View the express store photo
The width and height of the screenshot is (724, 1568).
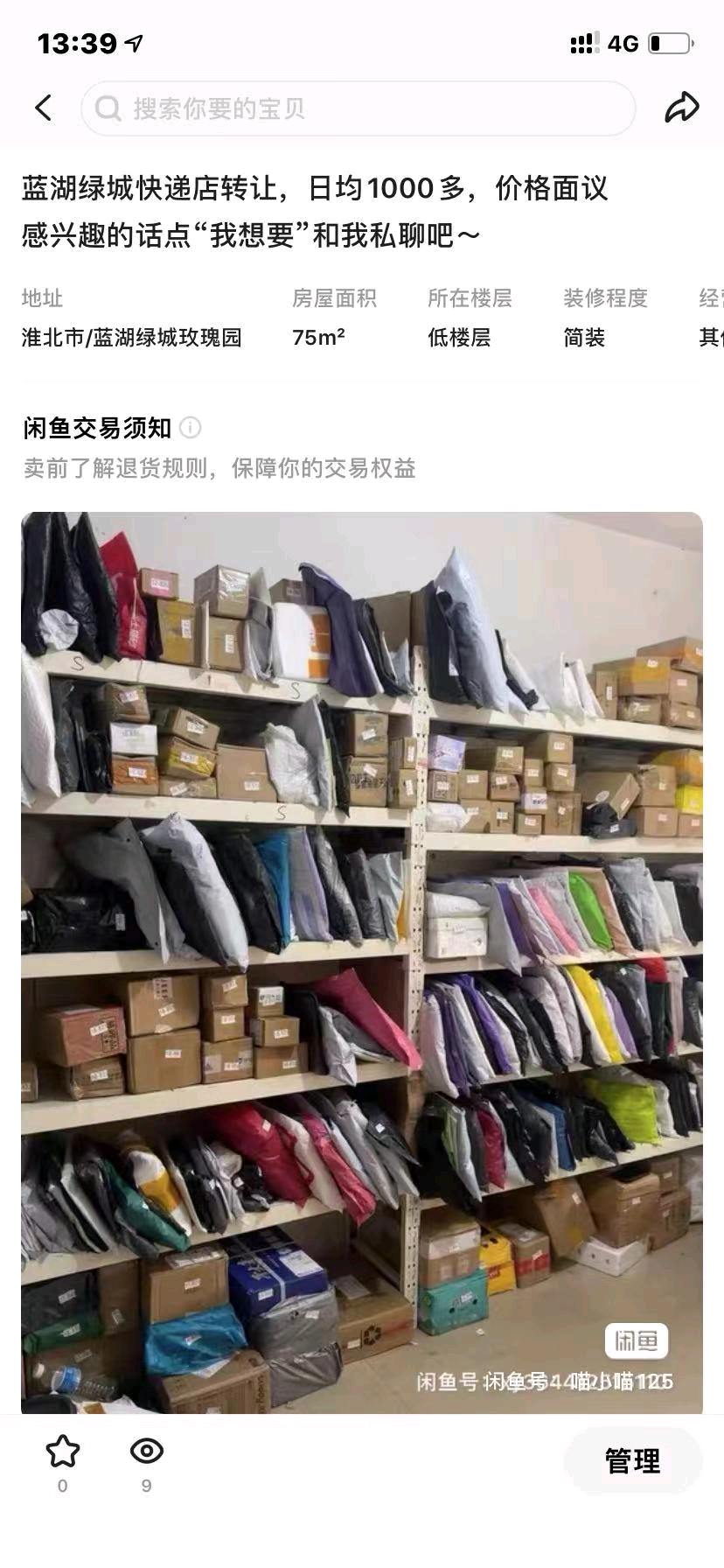tap(362, 961)
